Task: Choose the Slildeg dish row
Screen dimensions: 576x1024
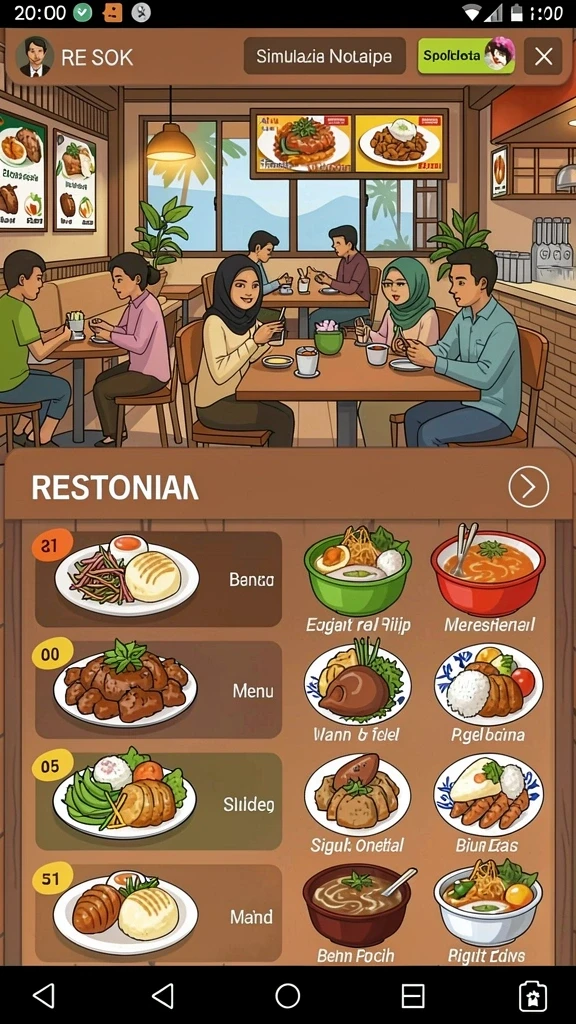Action: [x=159, y=801]
